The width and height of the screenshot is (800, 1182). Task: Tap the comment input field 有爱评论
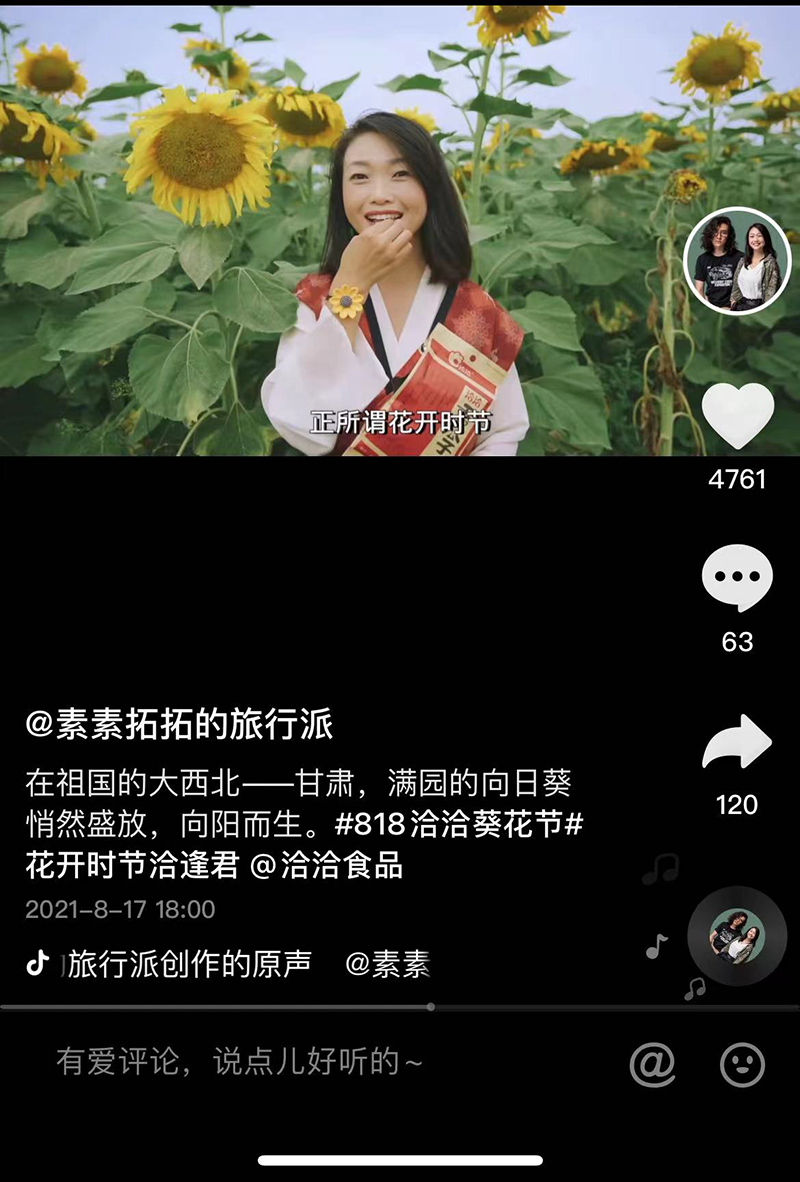240,1061
